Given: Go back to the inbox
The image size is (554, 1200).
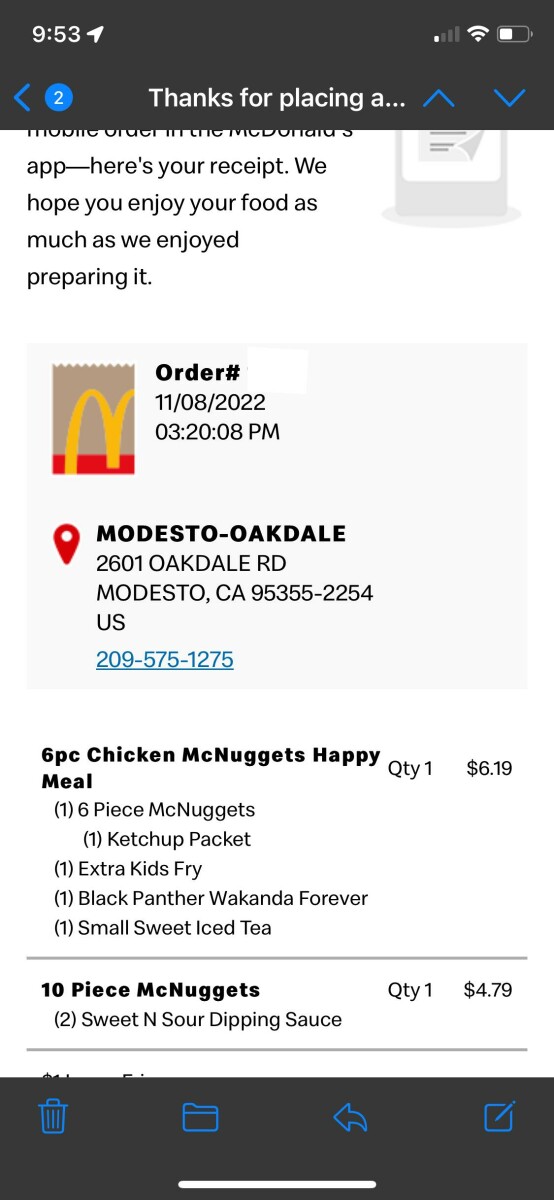Looking at the screenshot, I should pos(42,97).
